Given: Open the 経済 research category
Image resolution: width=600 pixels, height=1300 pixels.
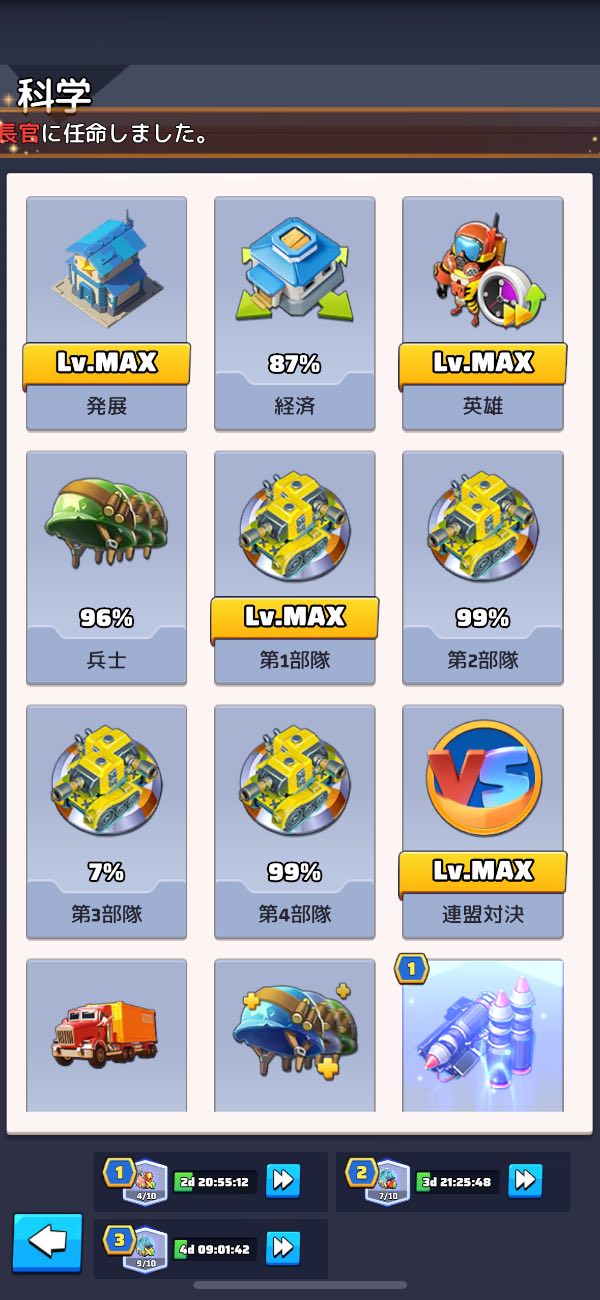Looking at the screenshot, I should pos(294,313).
